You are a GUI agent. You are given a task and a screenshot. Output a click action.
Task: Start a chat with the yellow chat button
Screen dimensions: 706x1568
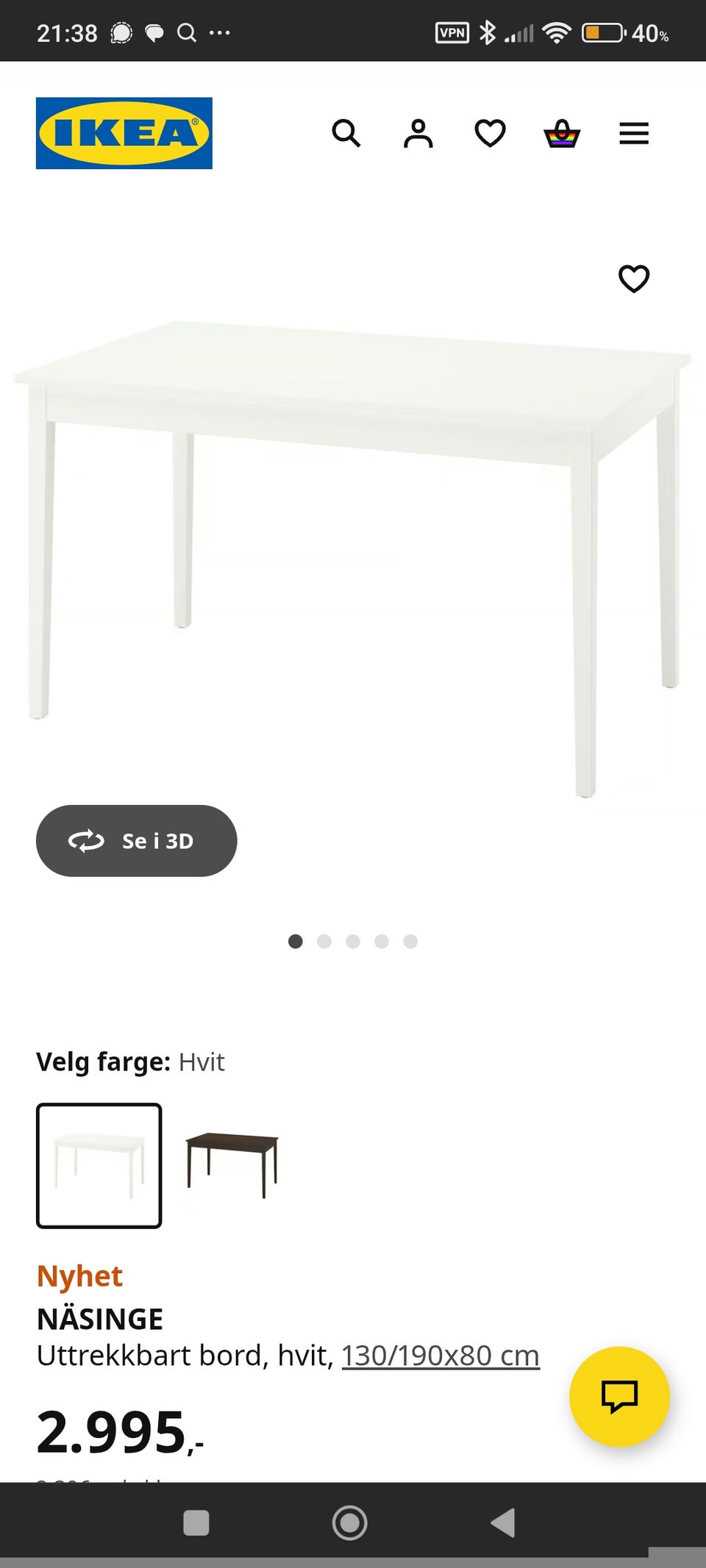tap(619, 1396)
